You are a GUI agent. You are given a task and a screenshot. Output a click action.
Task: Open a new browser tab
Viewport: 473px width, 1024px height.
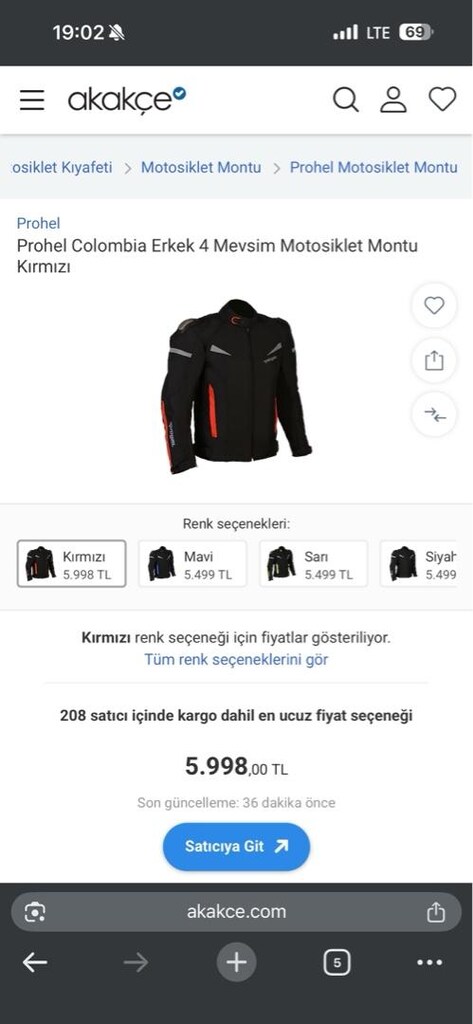click(x=236, y=962)
